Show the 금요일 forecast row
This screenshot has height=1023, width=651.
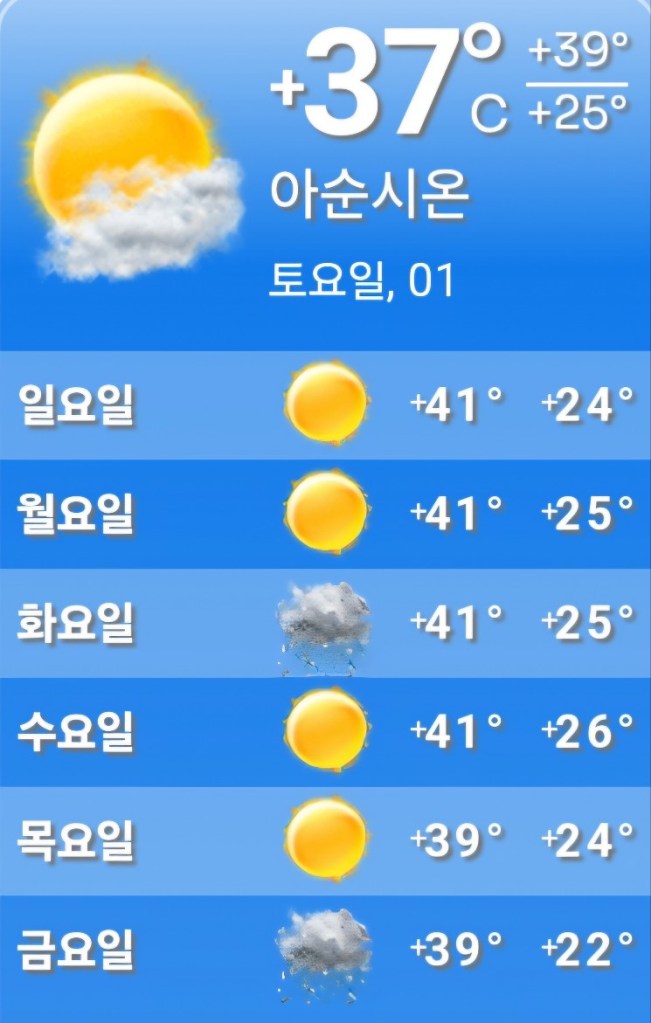(325, 948)
